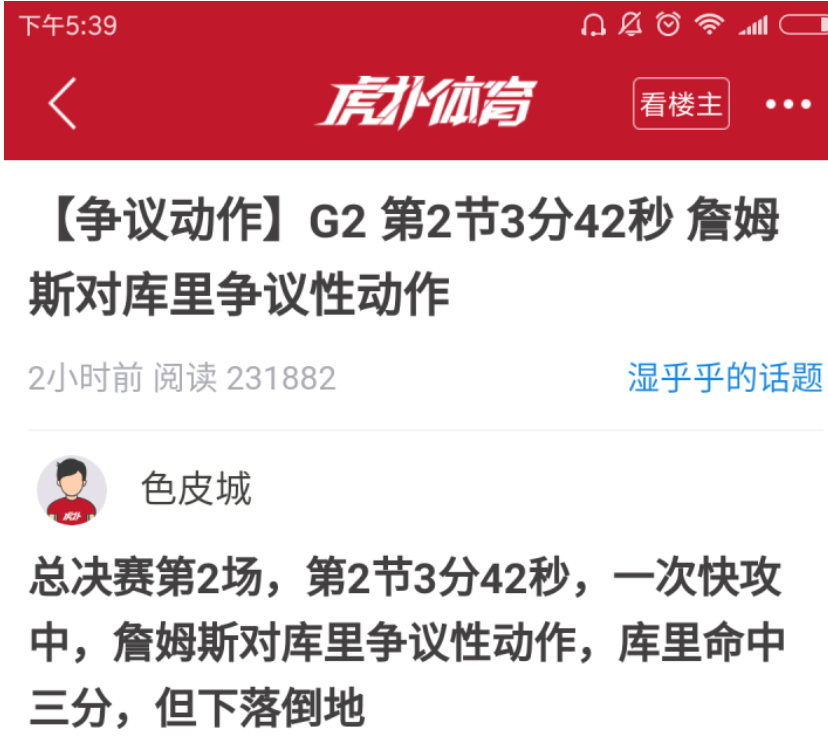
Task: Open author name 色皮城
Action: coord(196,489)
